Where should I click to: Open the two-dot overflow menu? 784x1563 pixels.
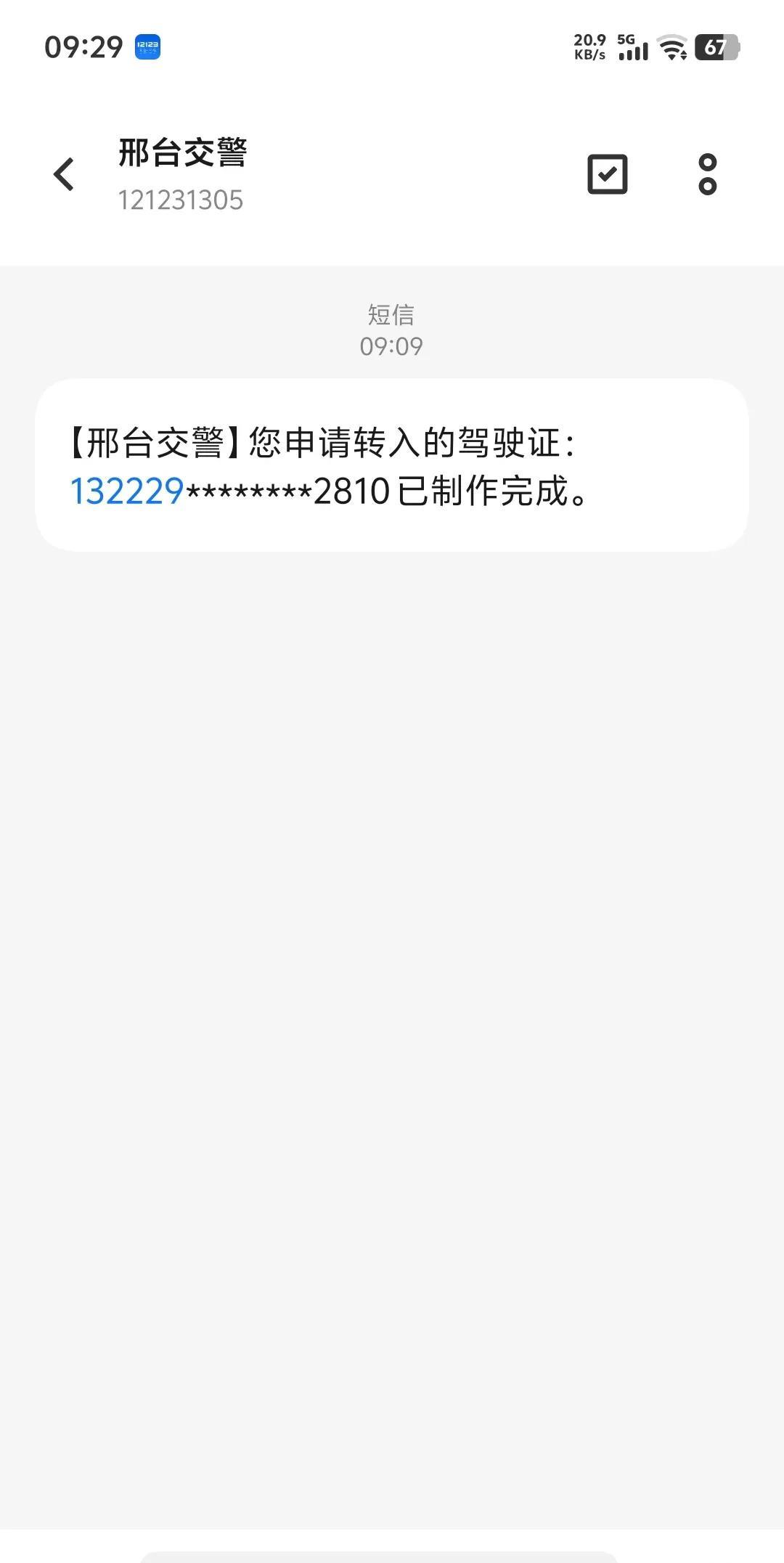point(707,174)
